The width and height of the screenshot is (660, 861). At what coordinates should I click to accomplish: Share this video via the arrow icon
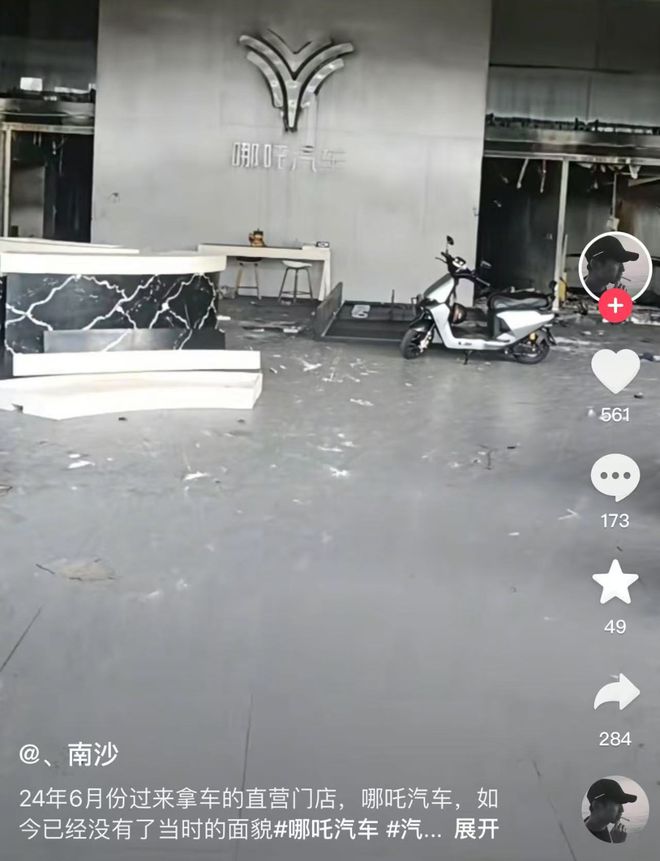tap(615, 692)
